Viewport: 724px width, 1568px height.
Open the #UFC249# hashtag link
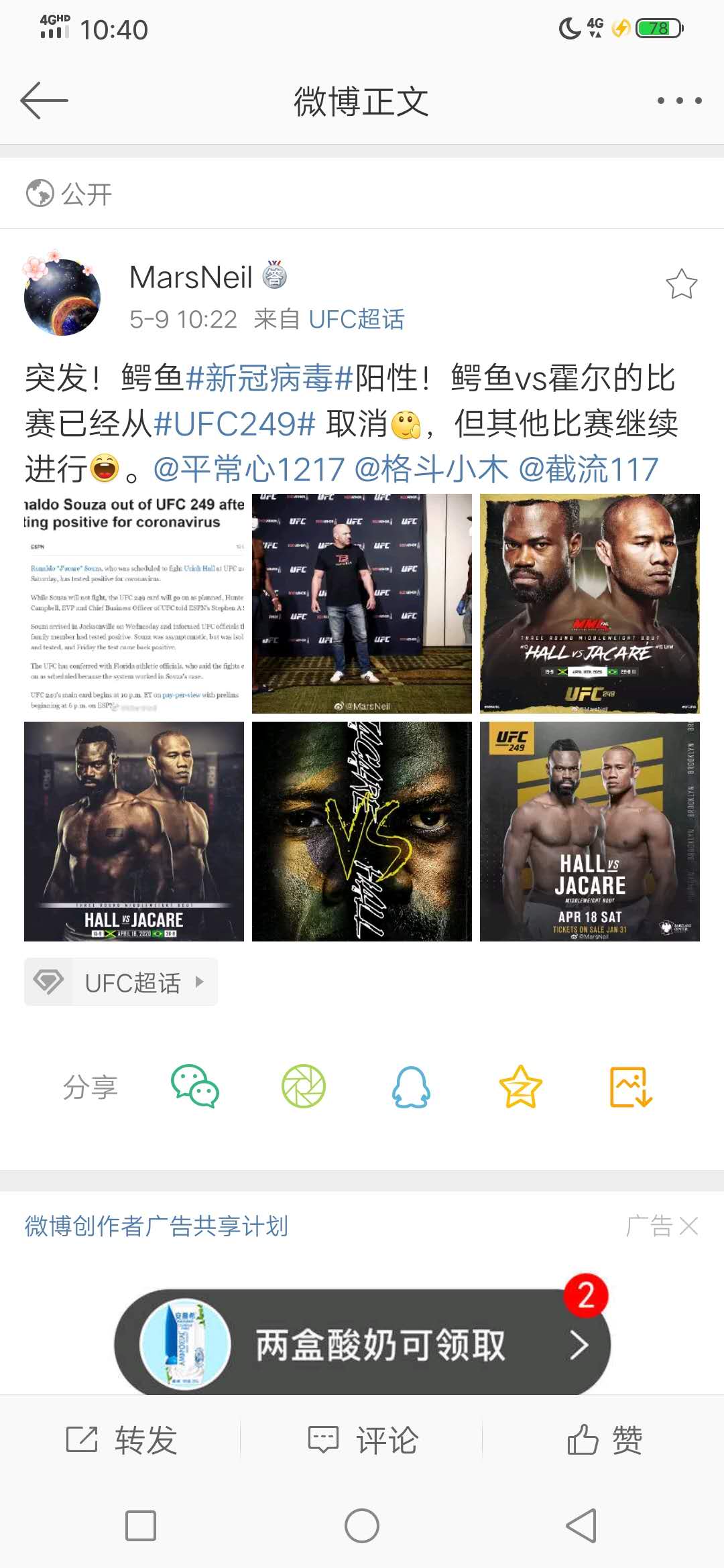pos(235,424)
